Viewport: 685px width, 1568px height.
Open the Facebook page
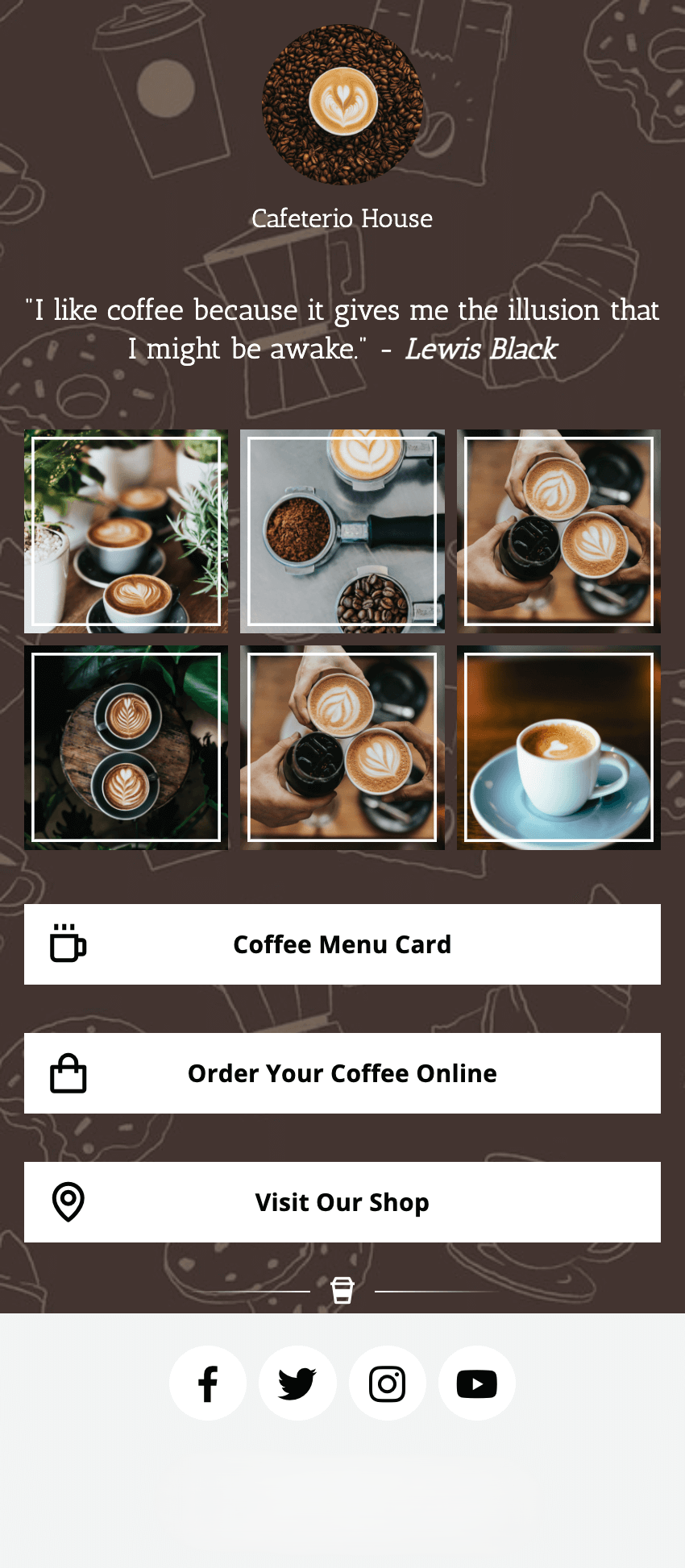tap(208, 1383)
